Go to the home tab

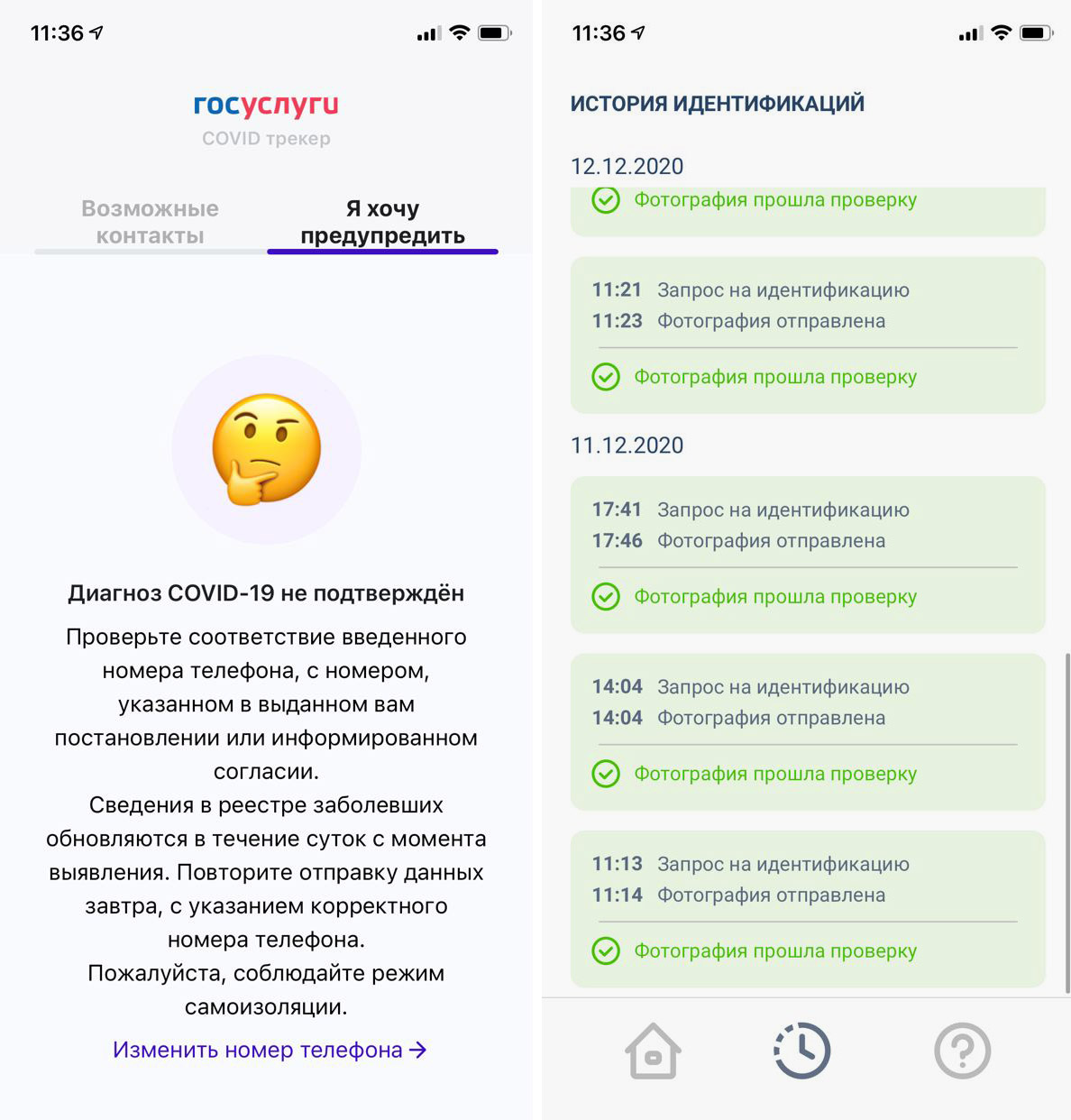point(653,1051)
